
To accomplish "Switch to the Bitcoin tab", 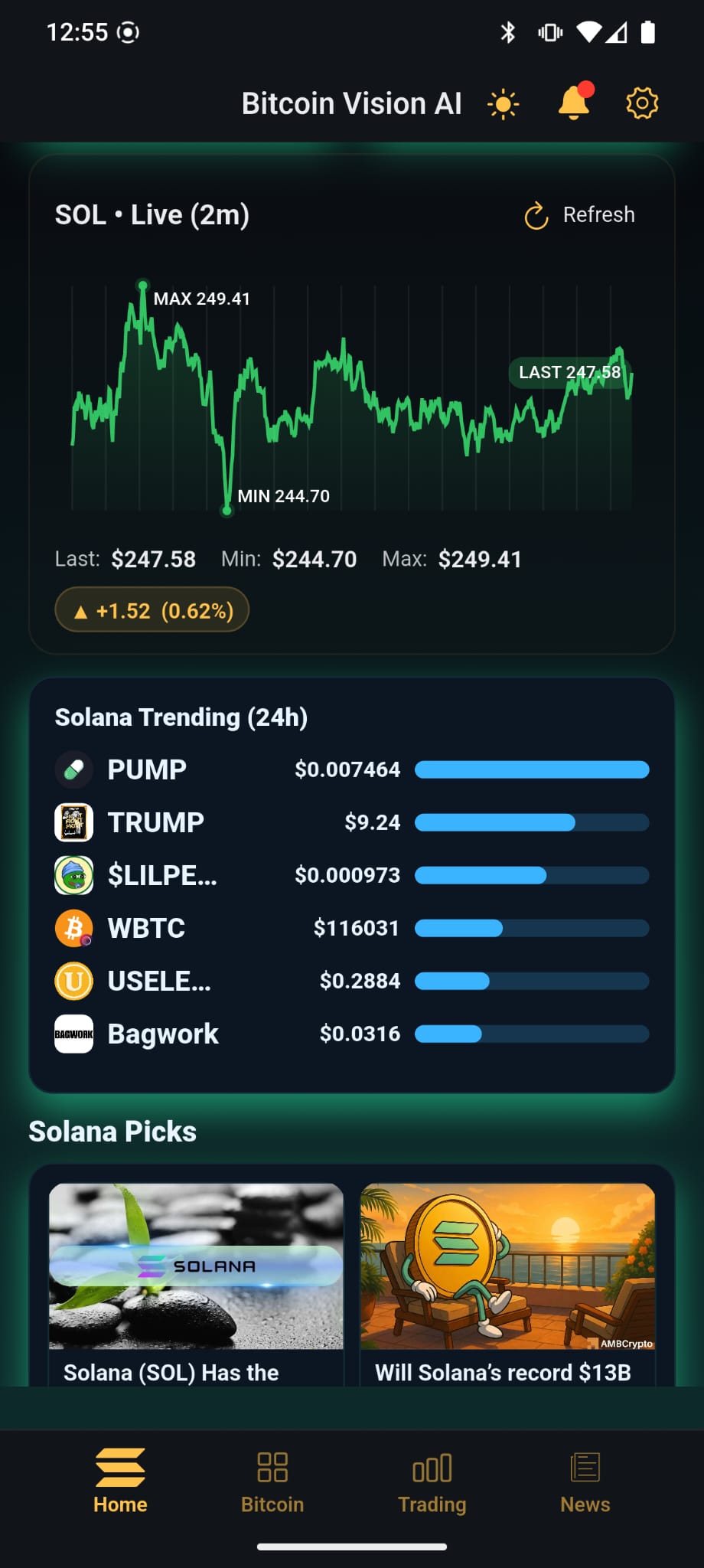I will pyautogui.click(x=272, y=1481).
